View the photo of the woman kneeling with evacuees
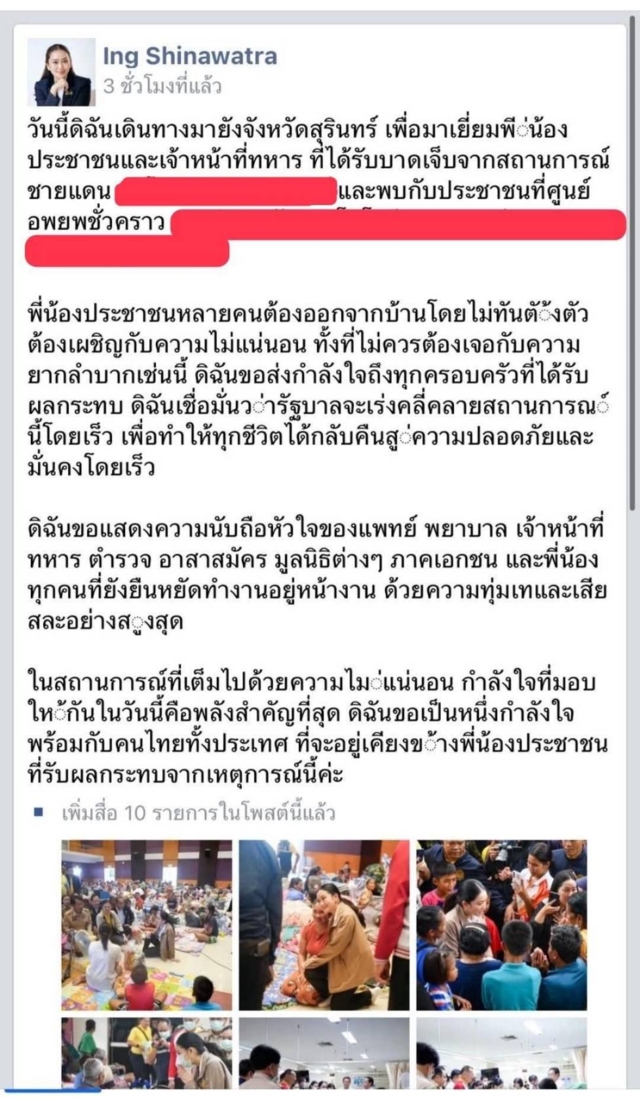The width and height of the screenshot is (640, 1097). pyautogui.click(x=324, y=924)
